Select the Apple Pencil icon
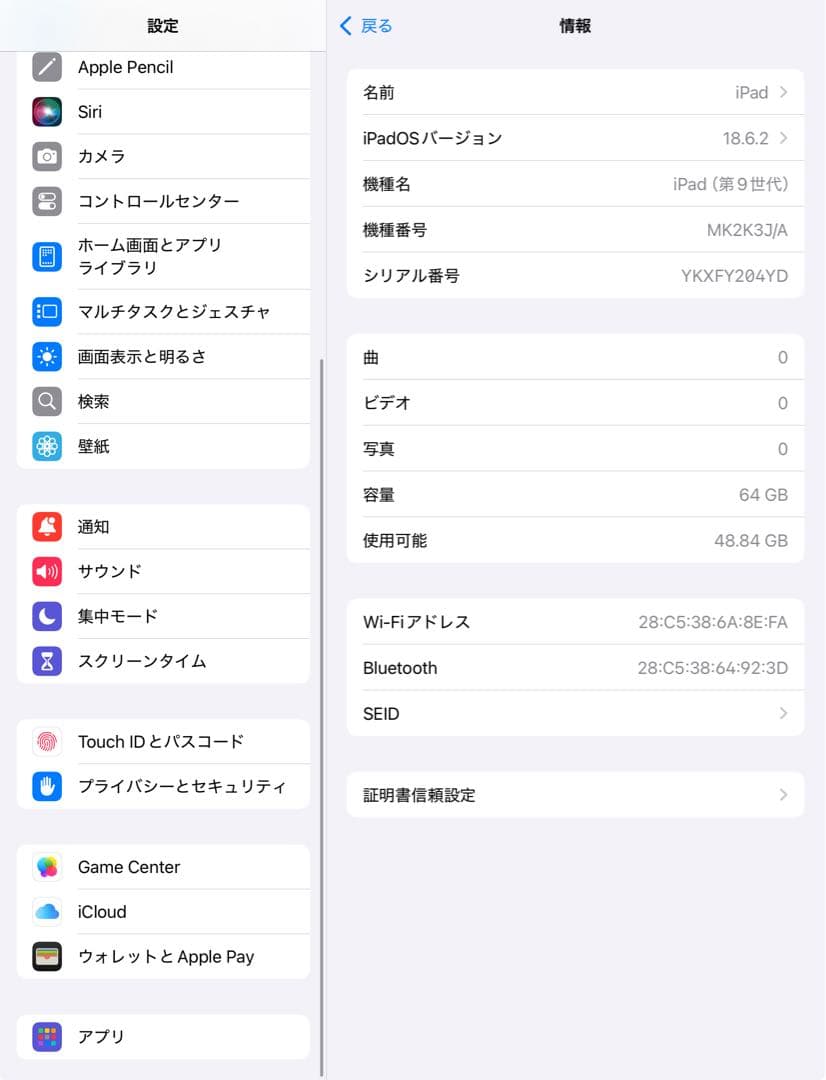826x1080 pixels. click(x=46, y=67)
